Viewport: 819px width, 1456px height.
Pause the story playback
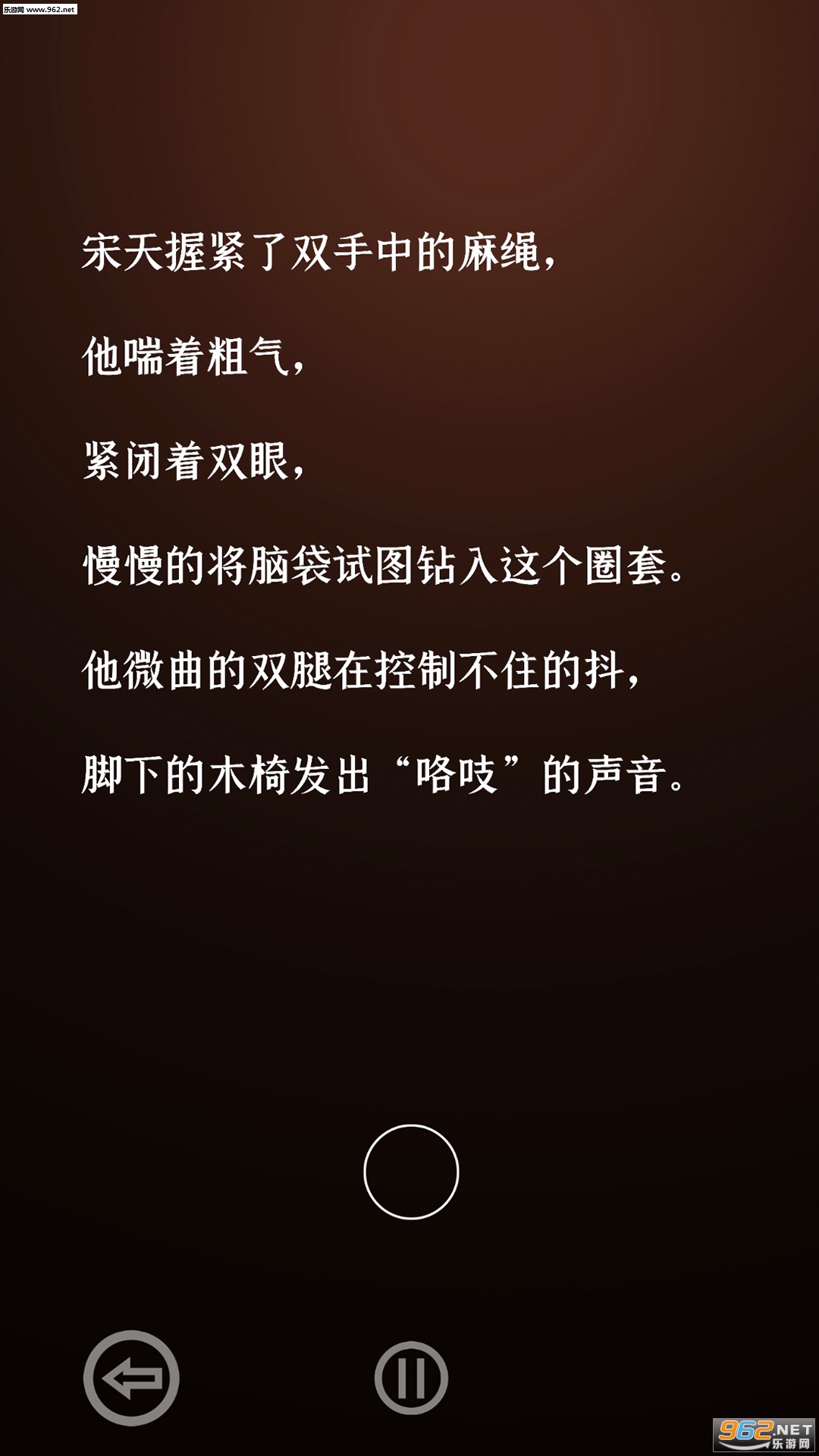click(x=411, y=1378)
